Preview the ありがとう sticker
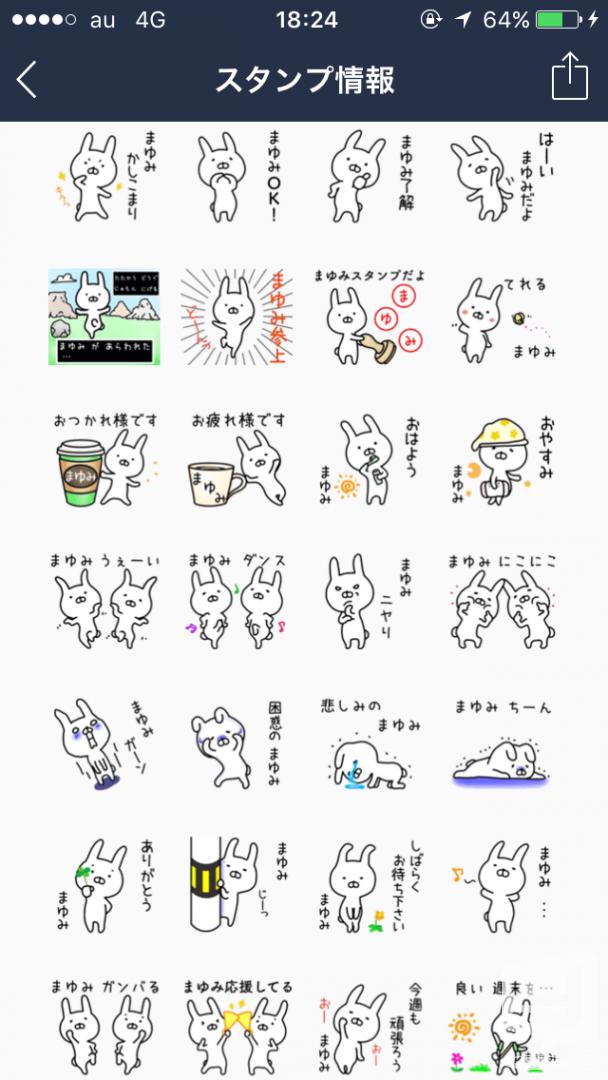Viewport: 608px width, 1080px height. [x=105, y=885]
